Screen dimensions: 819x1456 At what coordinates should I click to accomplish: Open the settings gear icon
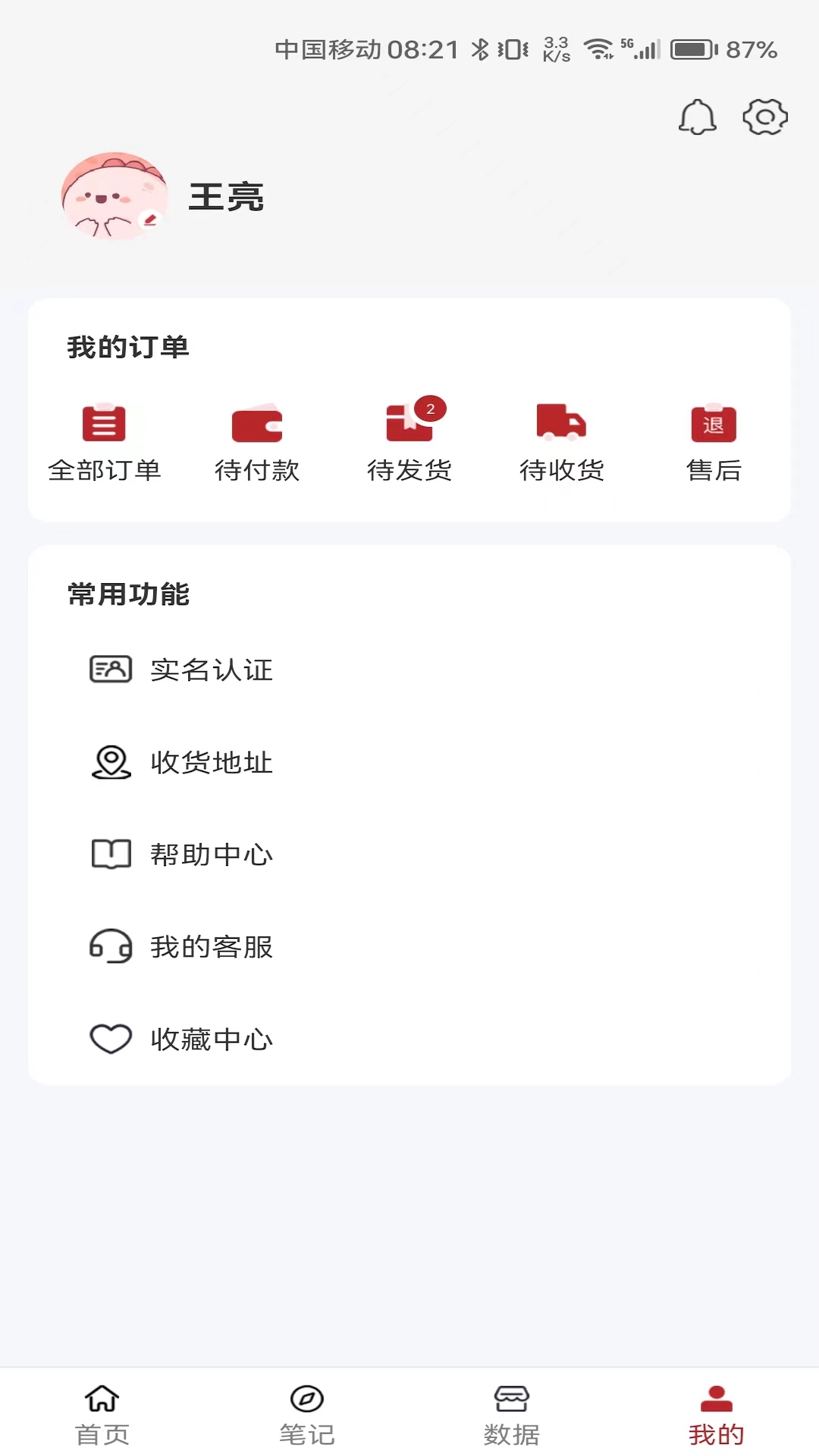(x=765, y=118)
